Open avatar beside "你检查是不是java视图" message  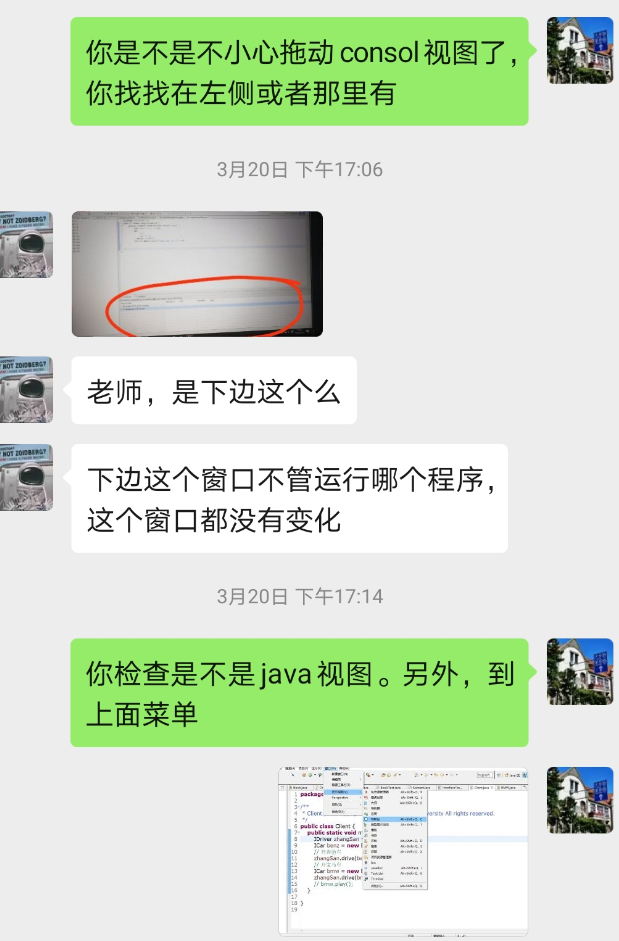point(580,672)
